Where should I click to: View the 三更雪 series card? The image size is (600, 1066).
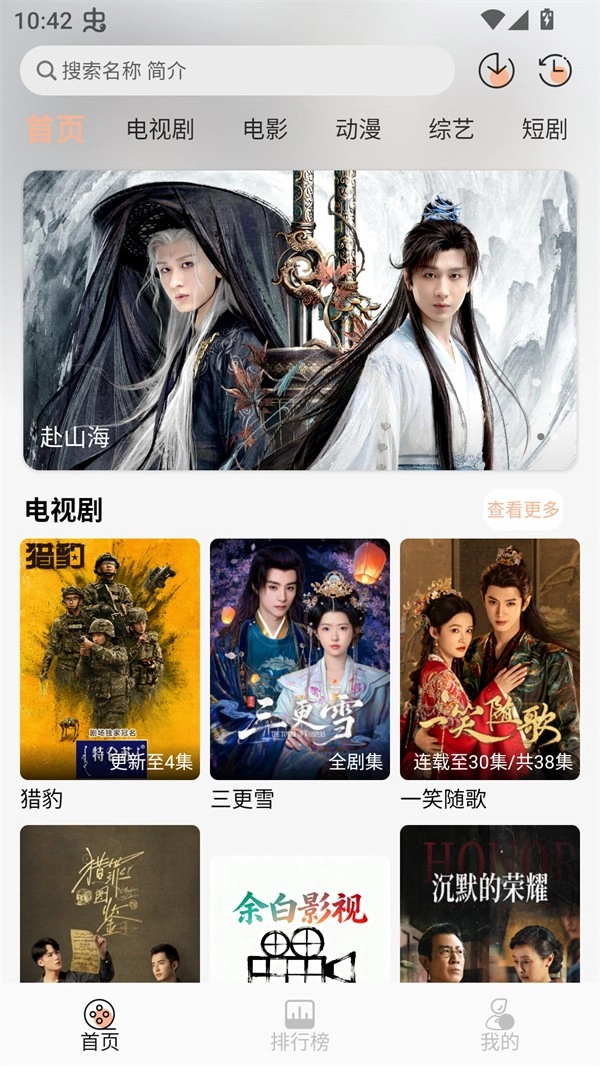point(300,660)
